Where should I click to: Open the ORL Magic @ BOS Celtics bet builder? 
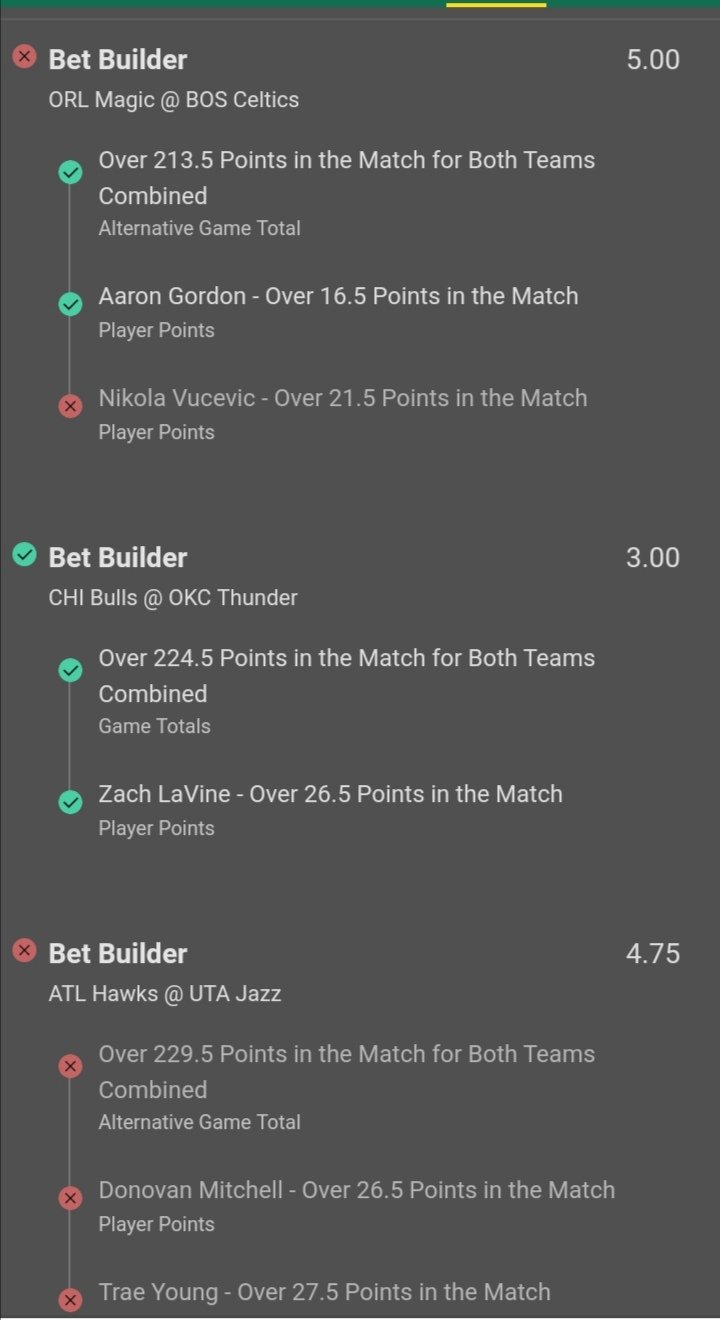[x=360, y=78]
